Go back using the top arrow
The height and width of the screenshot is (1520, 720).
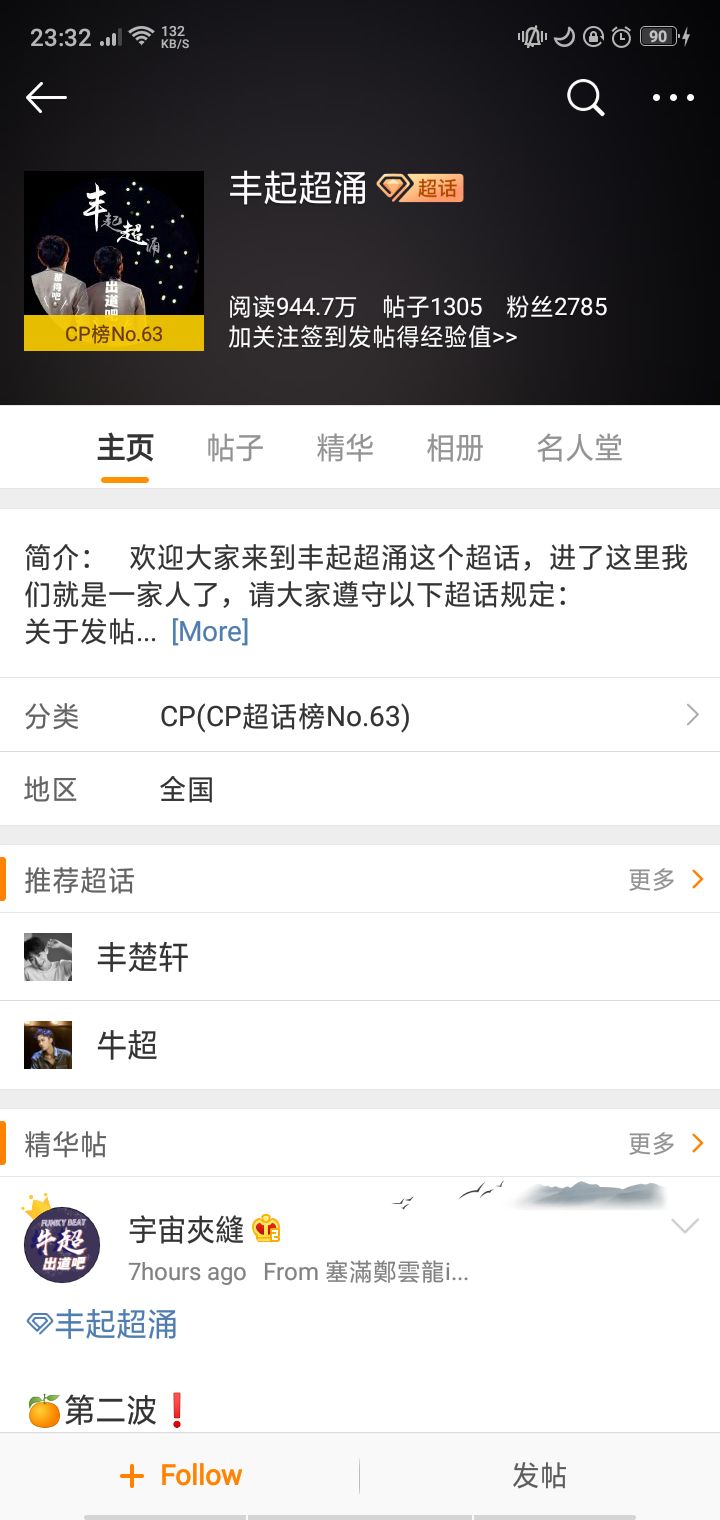click(x=46, y=97)
